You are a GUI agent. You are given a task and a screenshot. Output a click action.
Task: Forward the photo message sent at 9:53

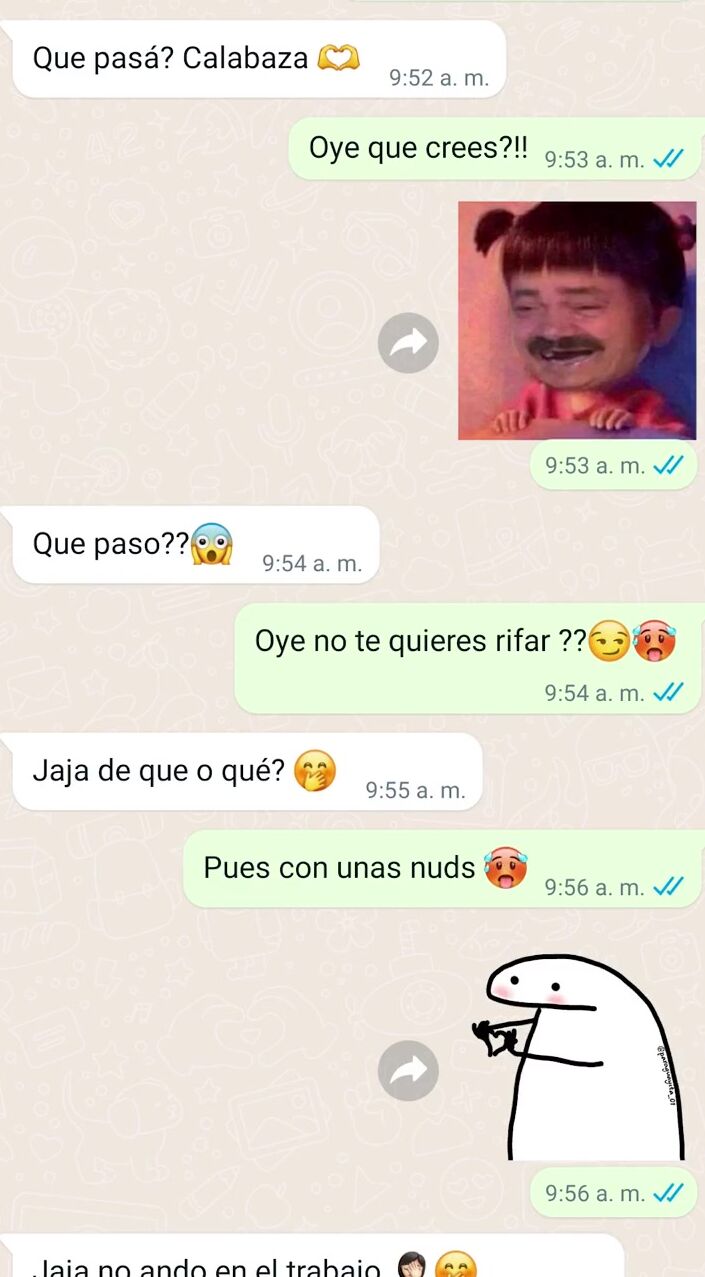click(x=408, y=343)
